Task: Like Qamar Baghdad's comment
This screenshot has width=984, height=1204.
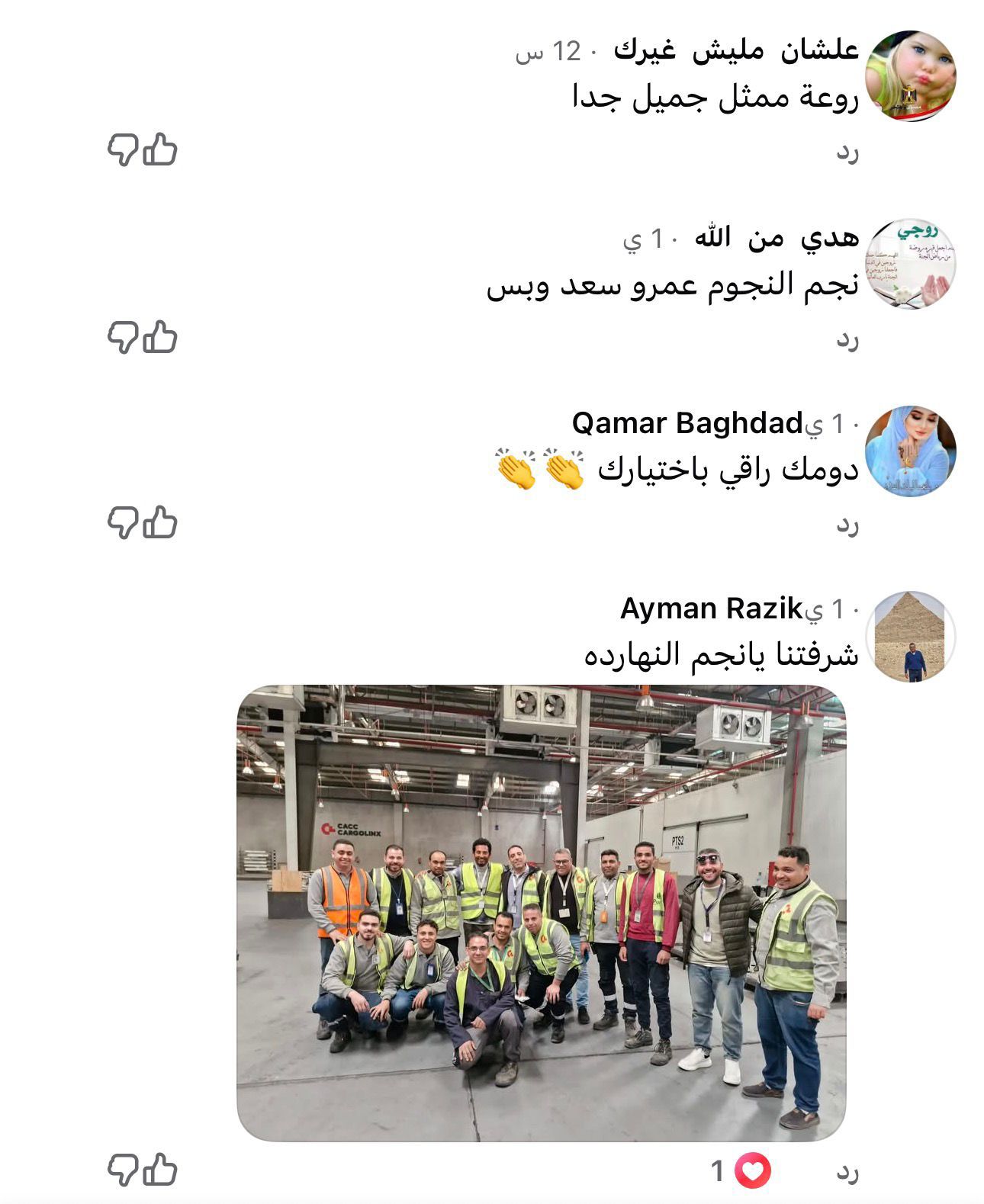Action: pyautogui.click(x=161, y=522)
